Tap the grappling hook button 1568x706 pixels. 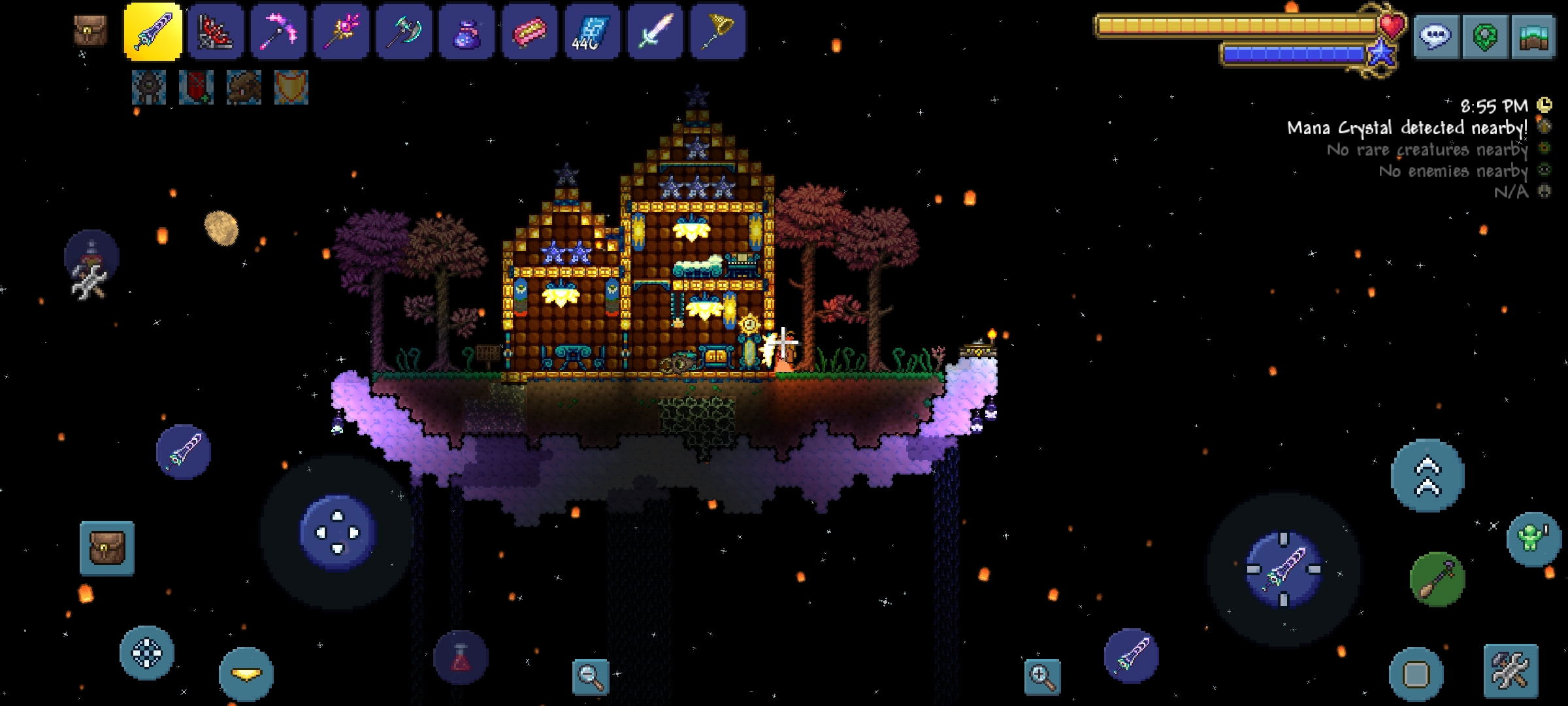(x=1437, y=579)
